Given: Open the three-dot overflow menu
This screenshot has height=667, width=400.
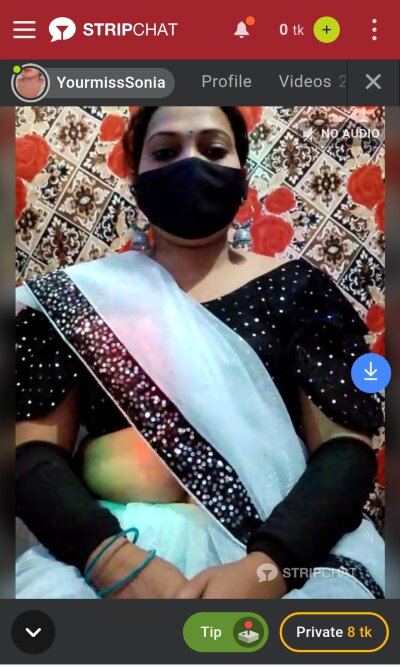Looking at the screenshot, I should coord(374,30).
